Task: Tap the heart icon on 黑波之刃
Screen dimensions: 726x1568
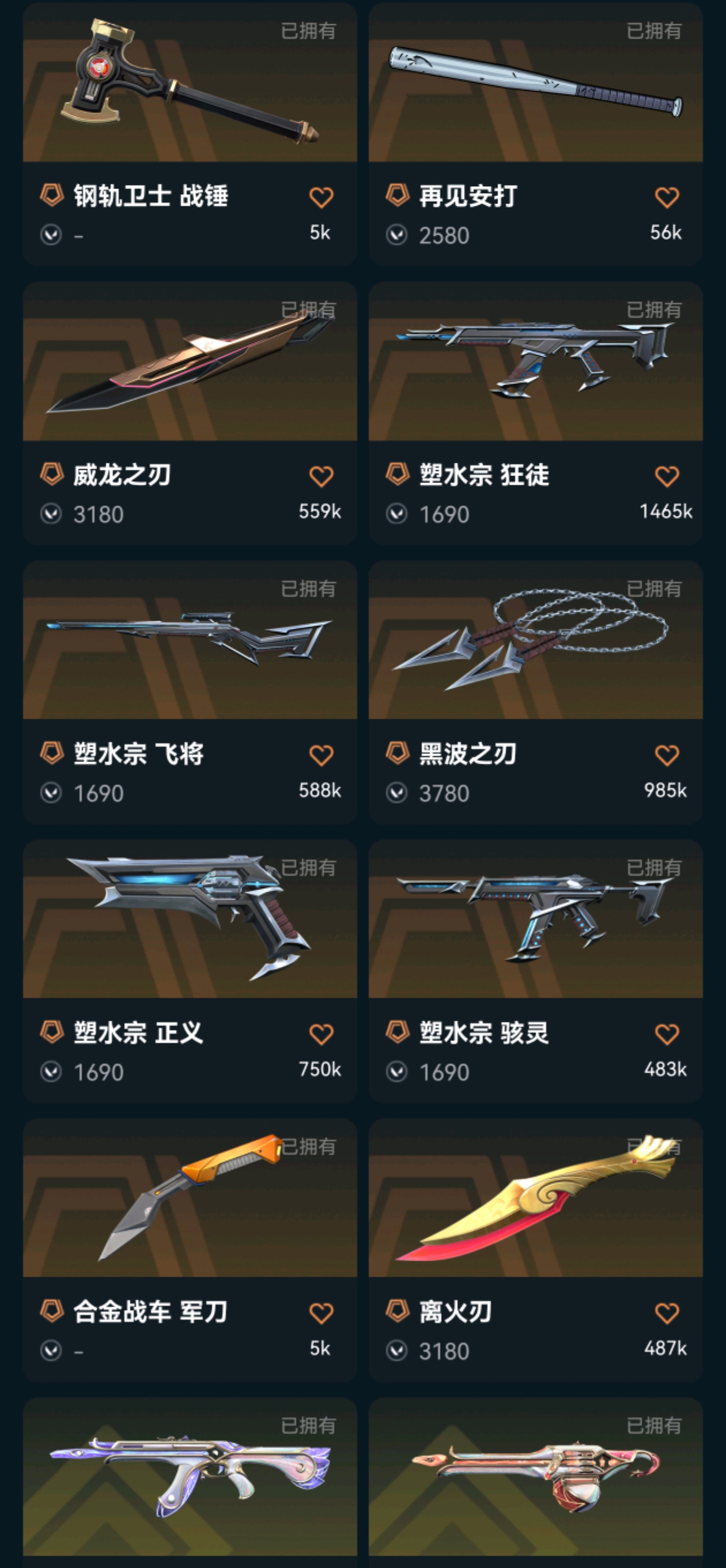Action: (x=666, y=755)
